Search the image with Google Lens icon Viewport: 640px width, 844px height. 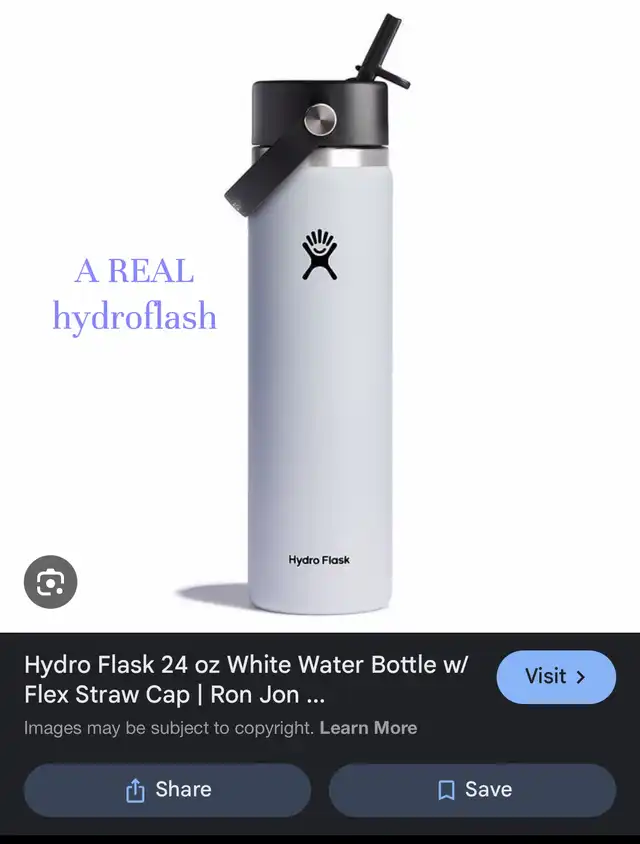click(50, 582)
